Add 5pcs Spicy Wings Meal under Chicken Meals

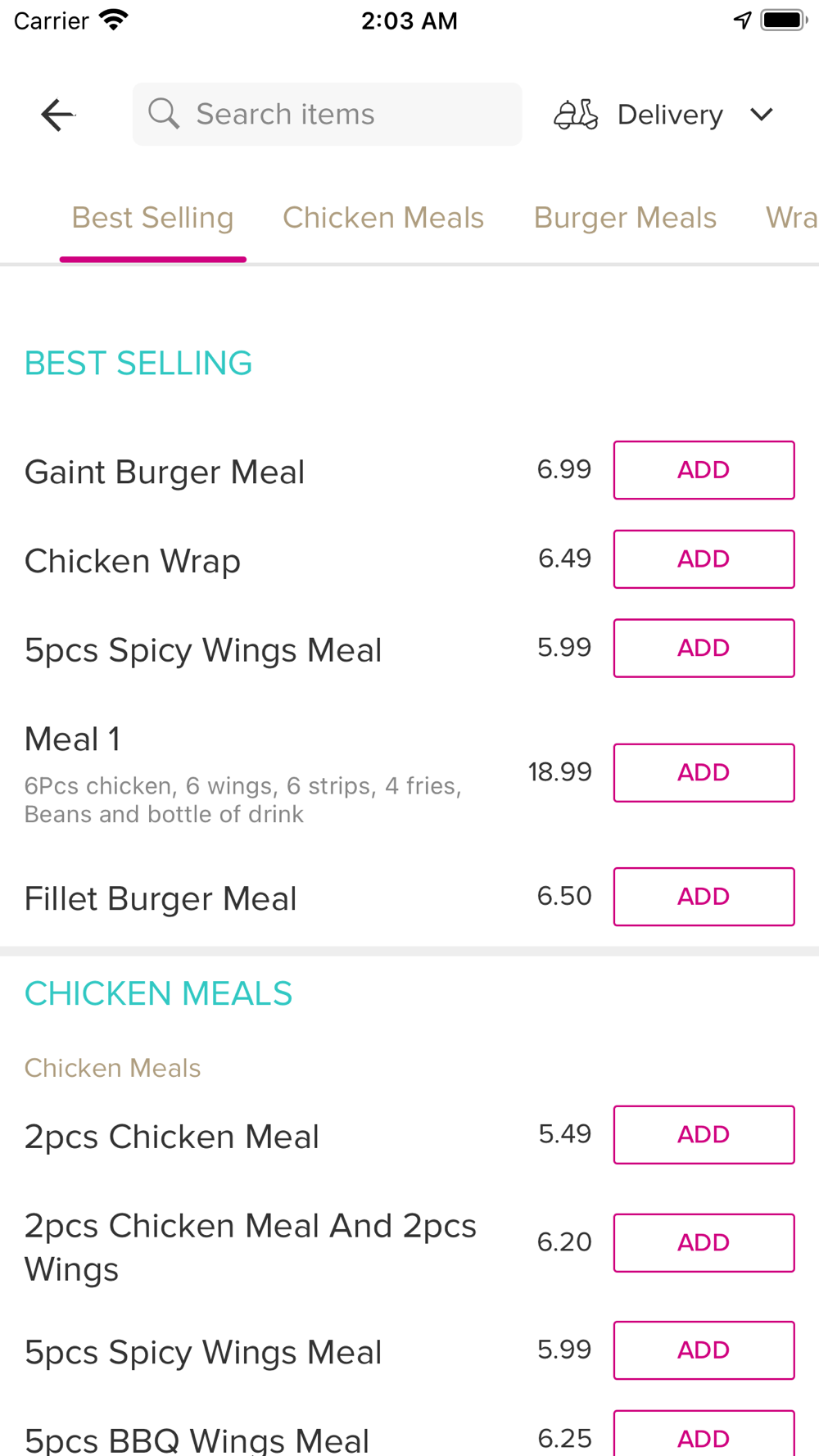pyautogui.click(x=704, y=1350)
